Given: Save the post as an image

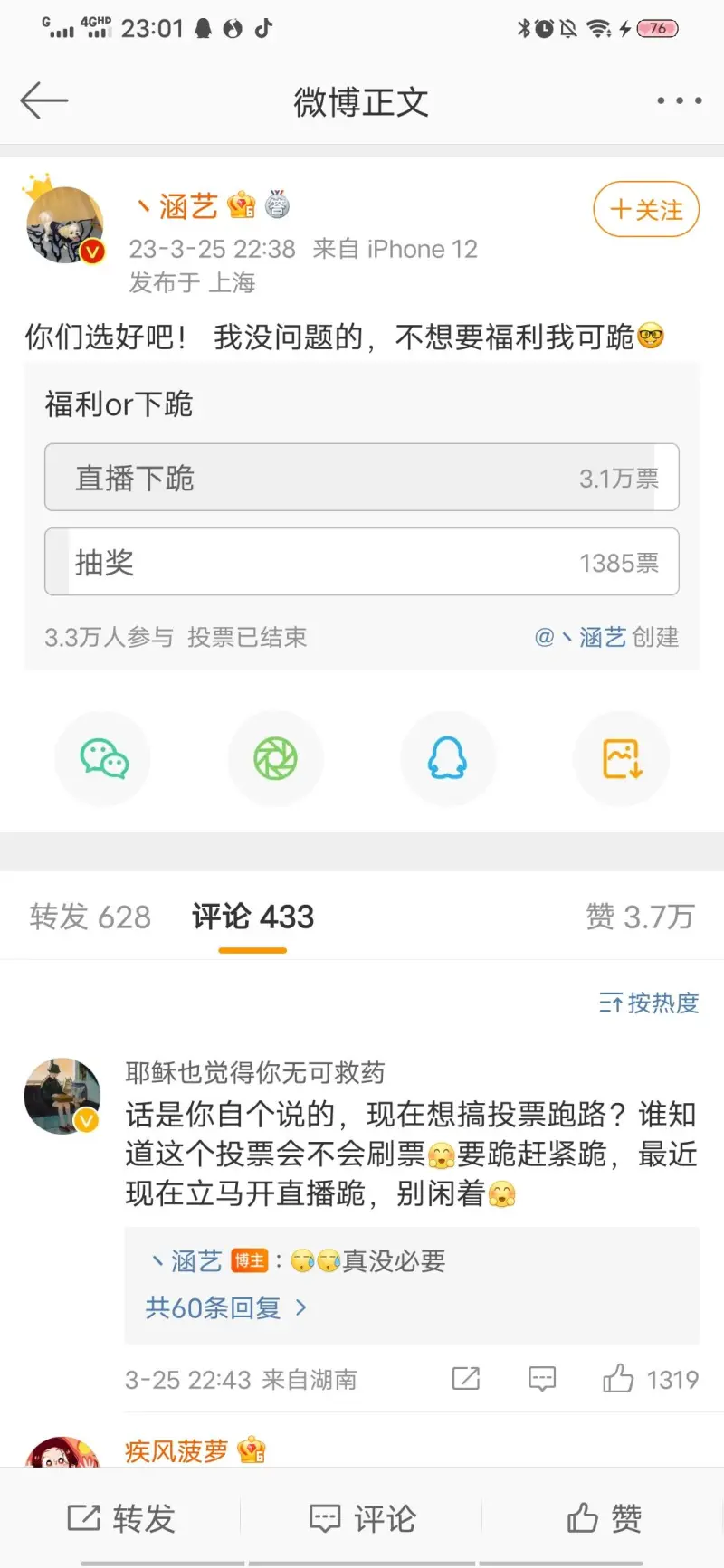Looking at the screenshot, I should click(x=622, y=758).
